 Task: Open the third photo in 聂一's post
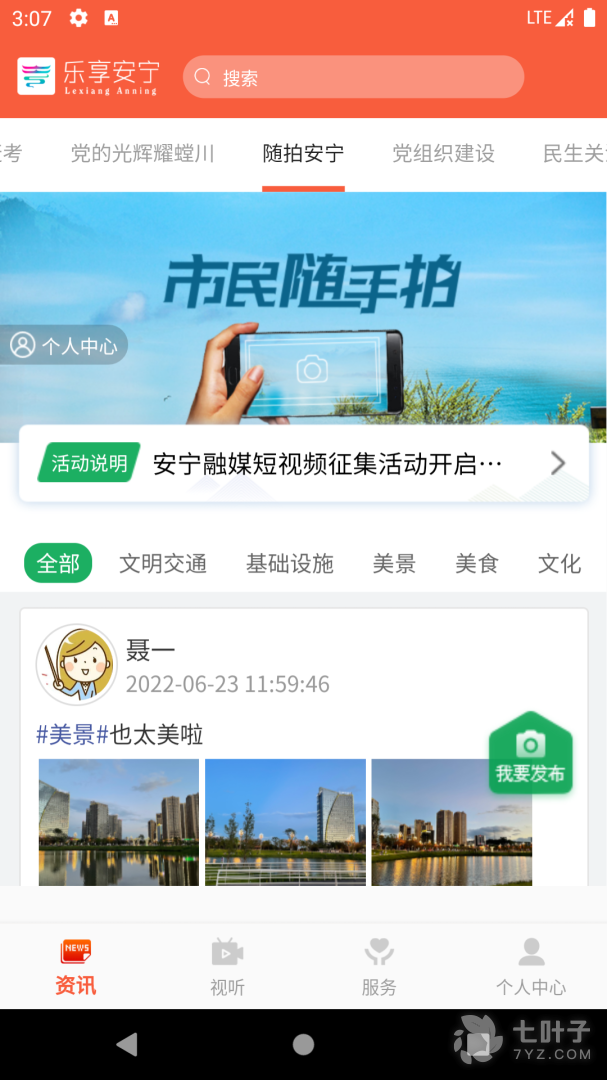coord(452,822)
